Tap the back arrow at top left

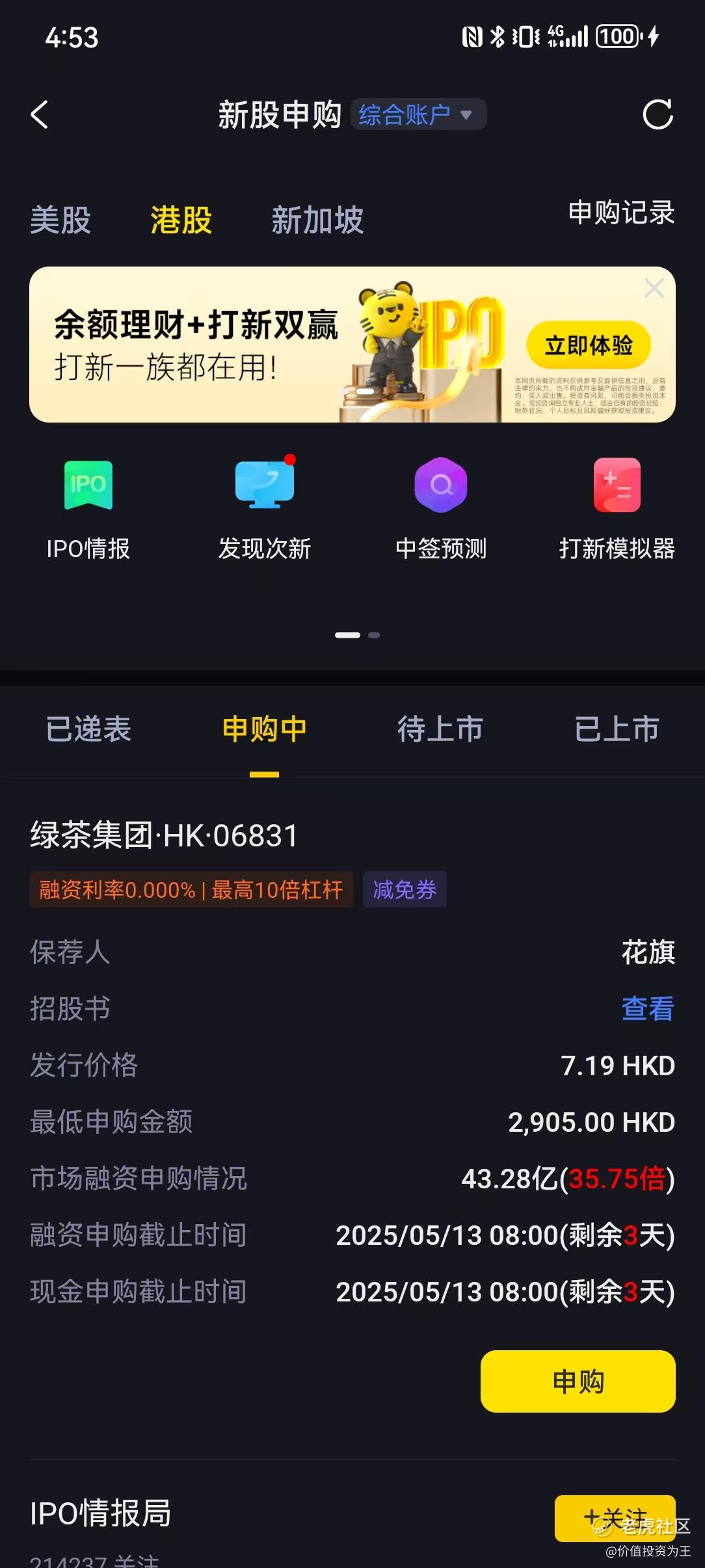coord(40,115)
